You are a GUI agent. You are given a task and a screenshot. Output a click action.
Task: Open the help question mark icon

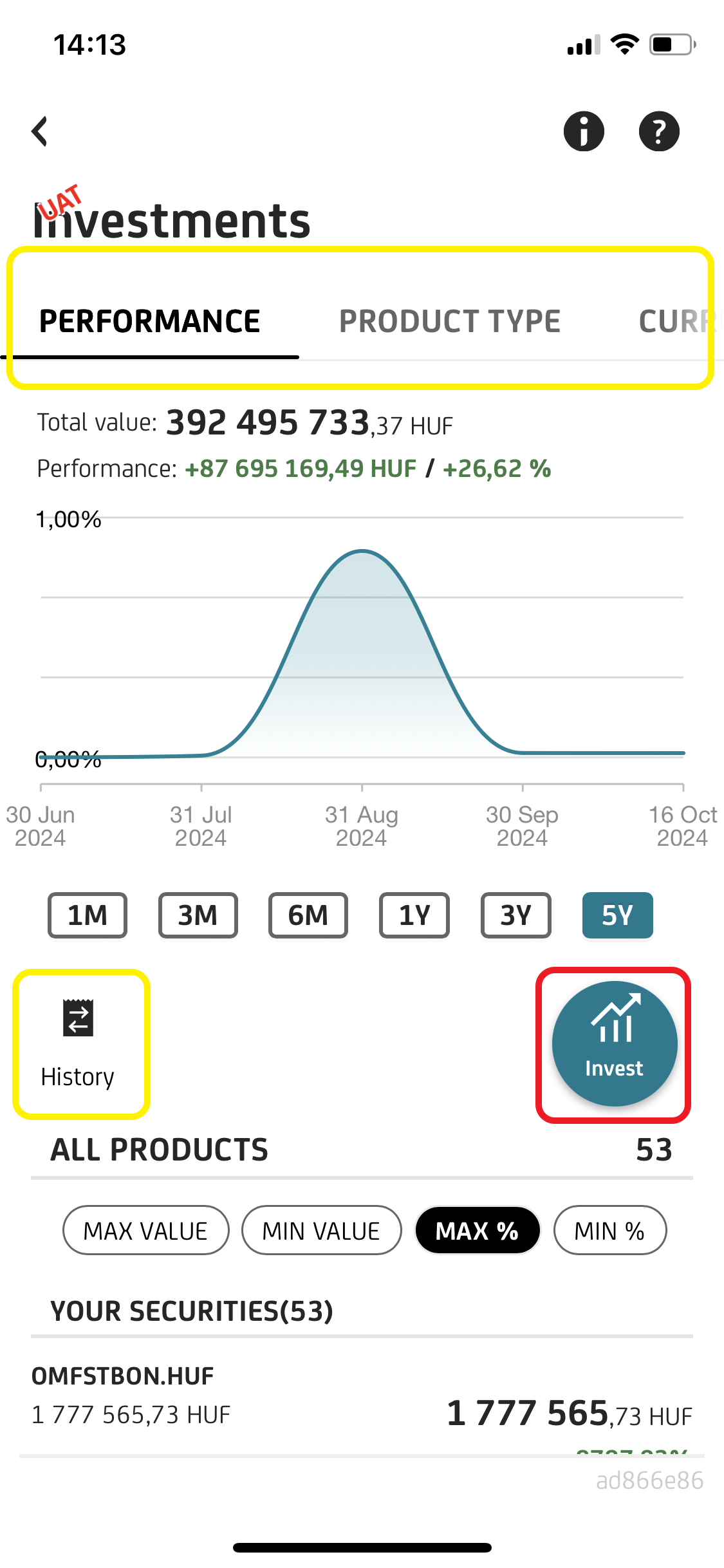658,131
